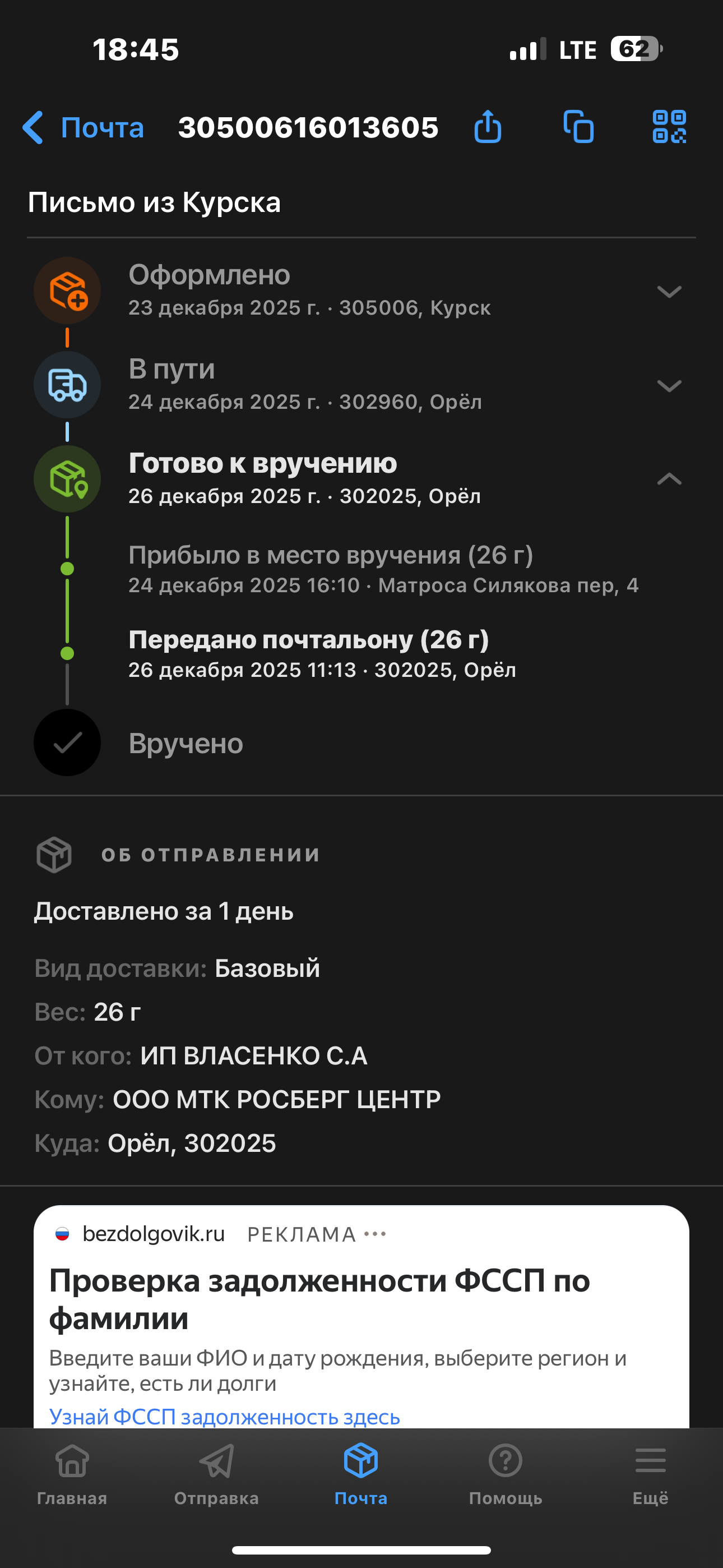This screenshot has width=723, height=1568.
Task: Open the Ещё tab
Action: [650, 1473]
